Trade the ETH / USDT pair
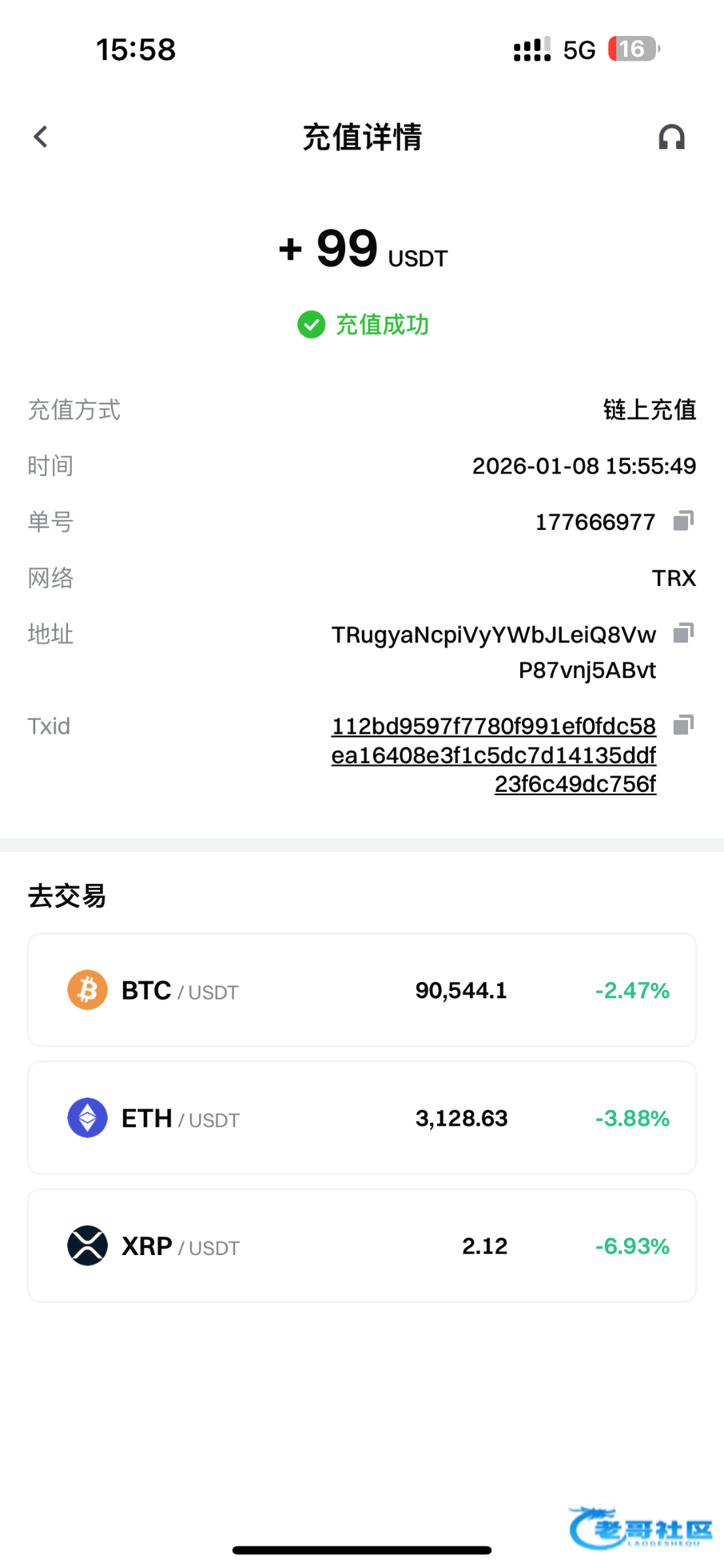The image size is (724, 1568). 361,1118
